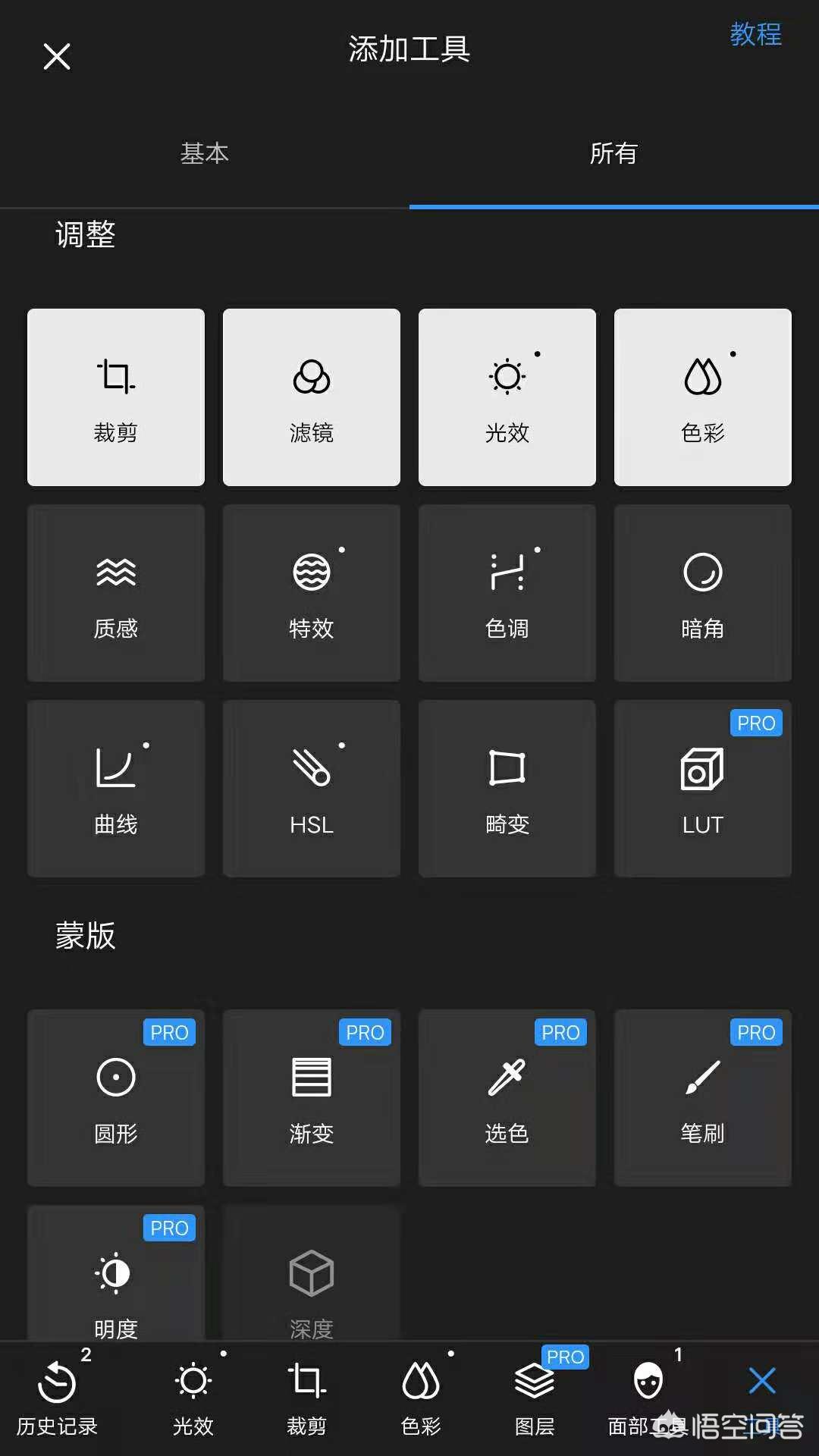The image size is (819, 1456).
Task: Choose the 圆形 circular mask
Action: [x=115, y=1097]
